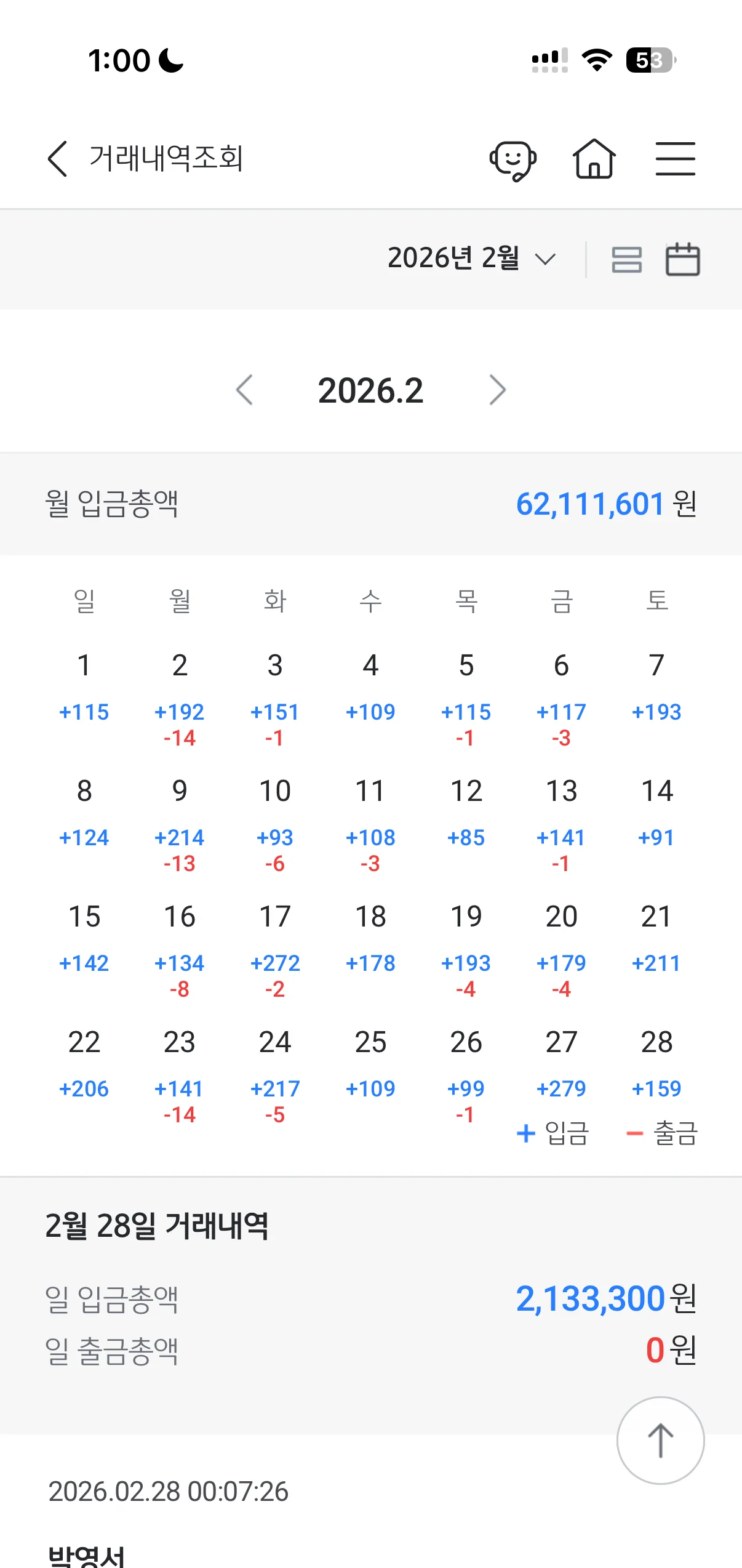Advance to next month with right chevron
Viewport: 742px width, 1568px height.
(x=497, y=390)
